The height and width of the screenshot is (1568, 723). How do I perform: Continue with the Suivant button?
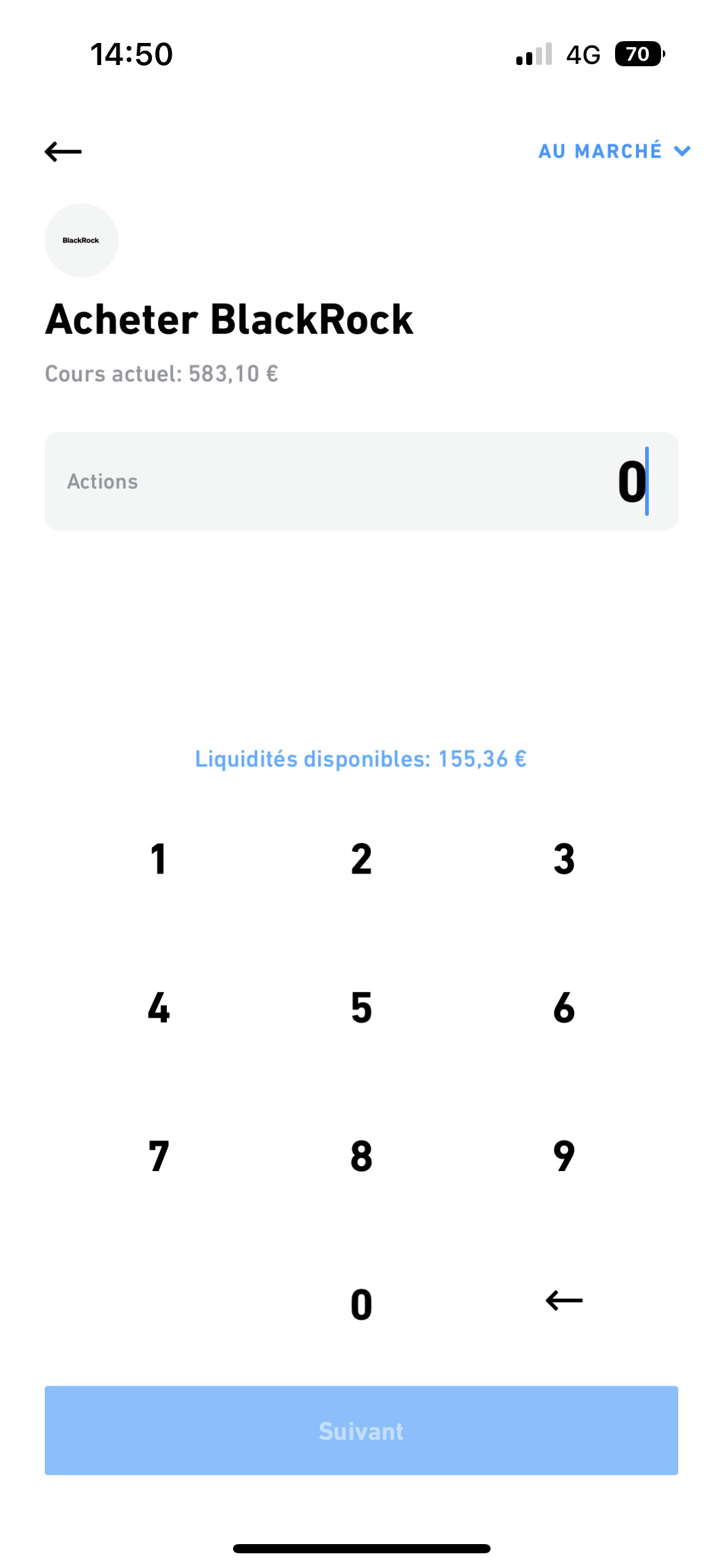pos(361,1430)
